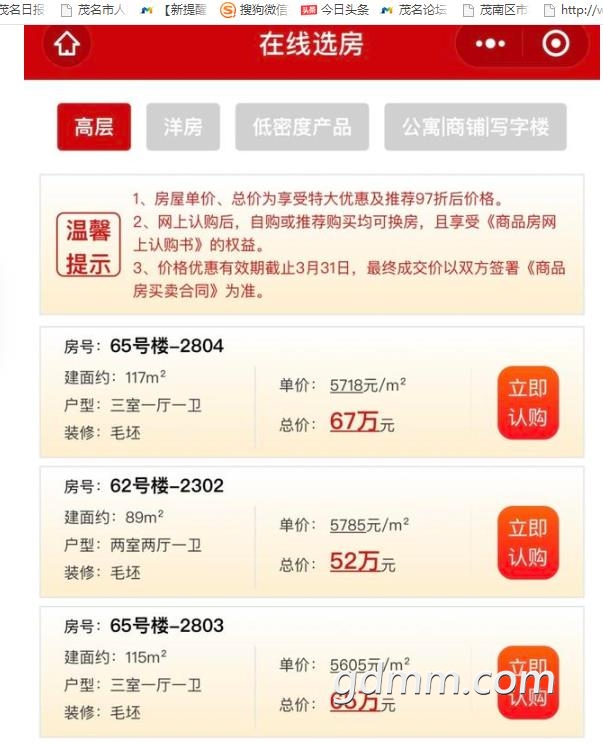Hit 立即认购 for 65号楼-2803
Screen dimensions: 603x744
click(x=527, y=682)
